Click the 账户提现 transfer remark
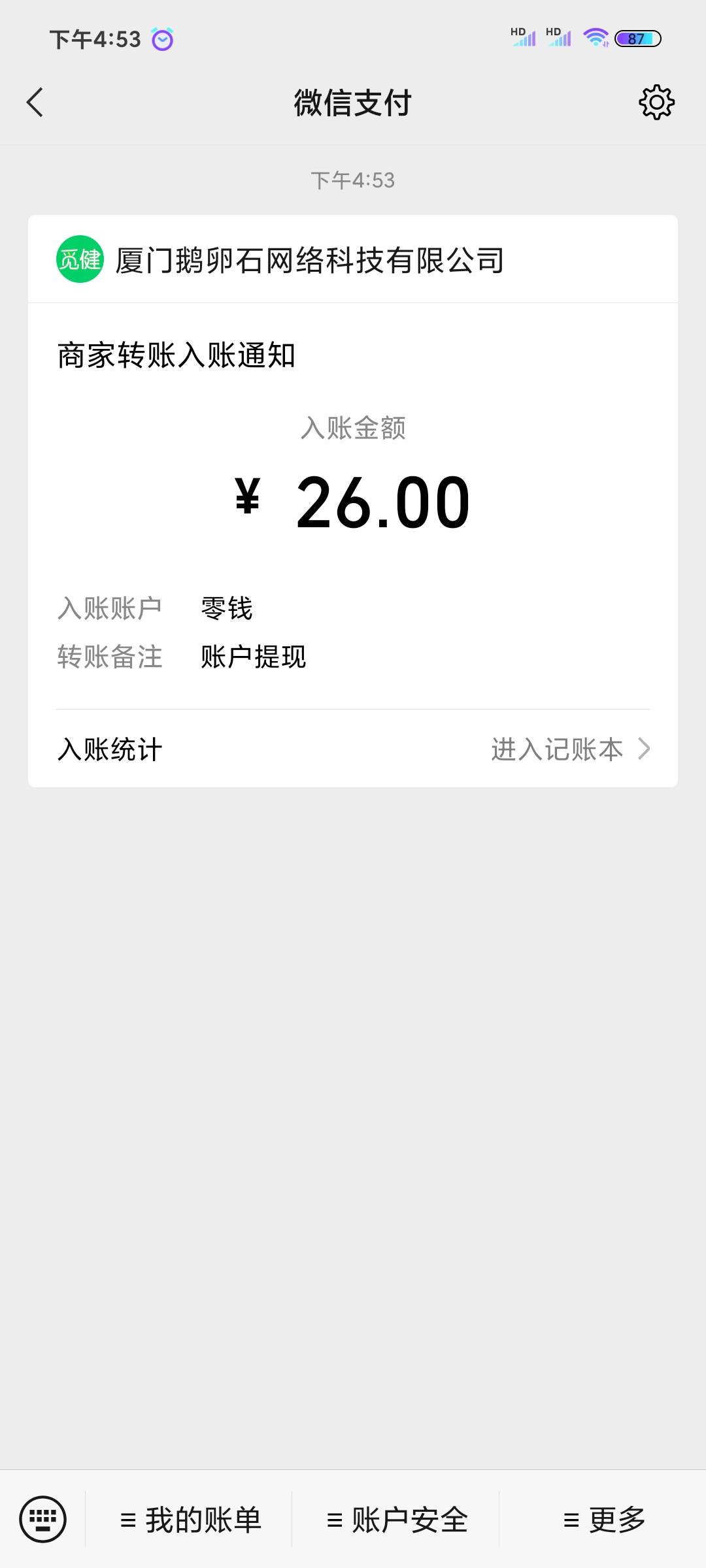The width and height of the screenshot is (706, 1568). [253, 658]
